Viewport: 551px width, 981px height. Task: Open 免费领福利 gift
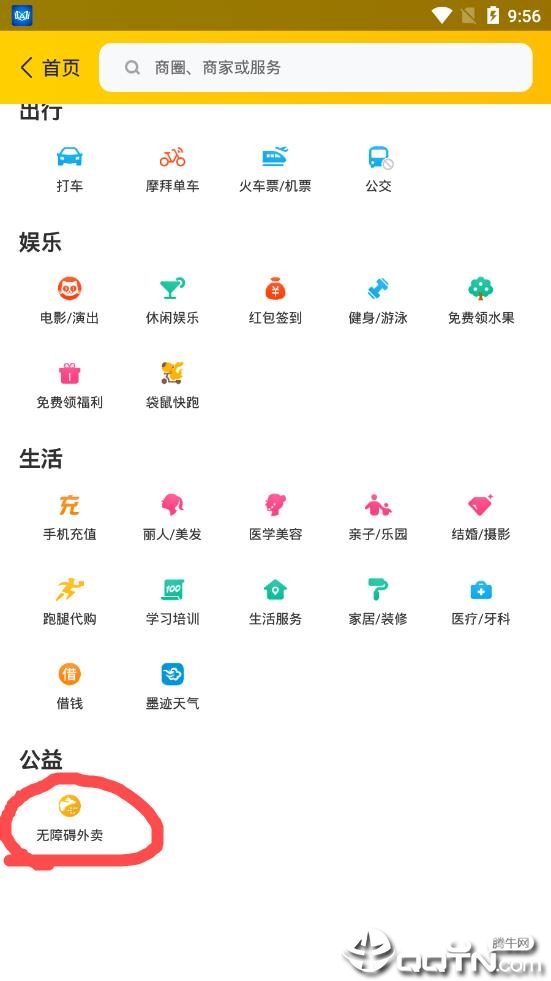69,386
